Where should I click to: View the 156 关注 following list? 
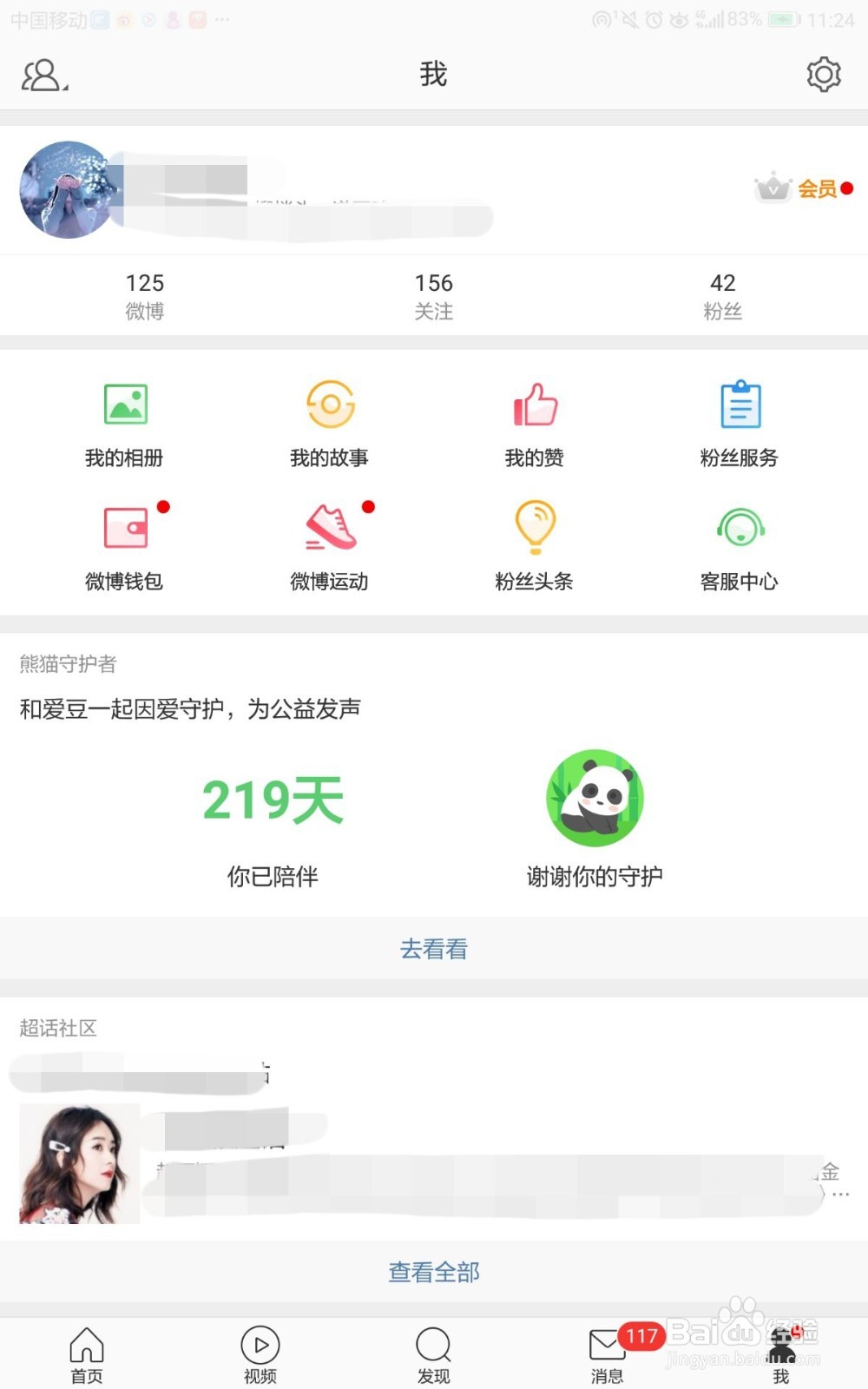click(x=433, y=293)
